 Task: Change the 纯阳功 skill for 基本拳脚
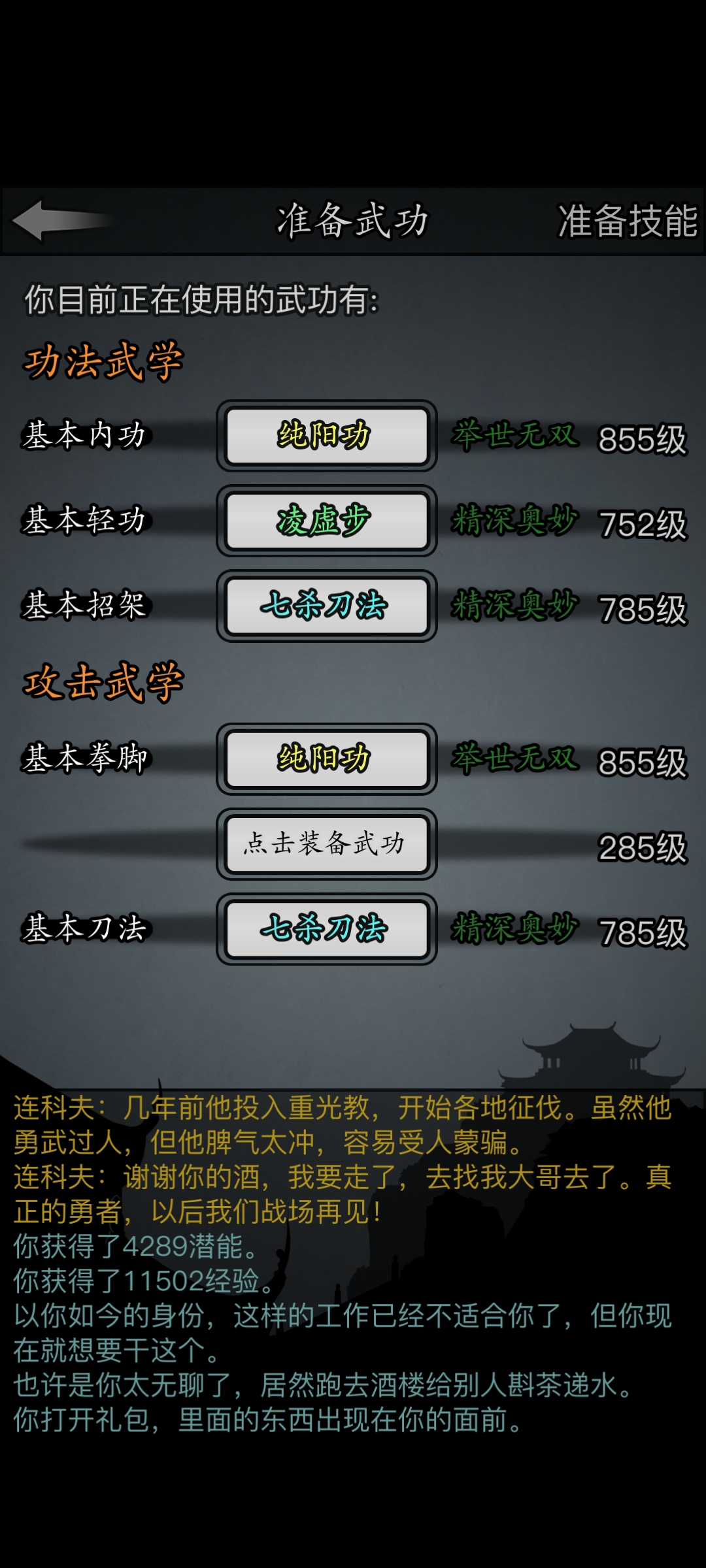326,759
